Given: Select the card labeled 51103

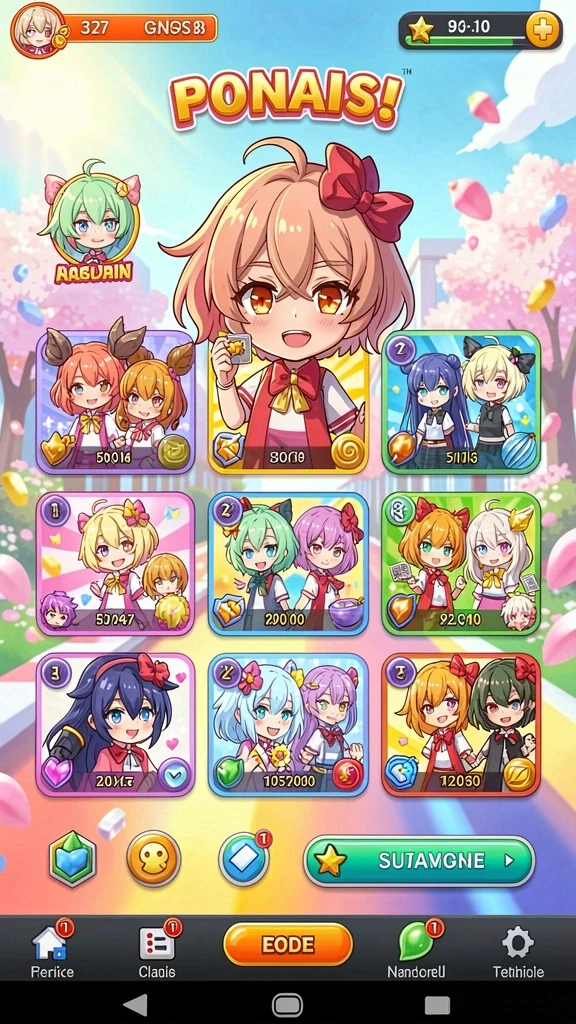Looking at the screenshot, I should pos(461,402).
